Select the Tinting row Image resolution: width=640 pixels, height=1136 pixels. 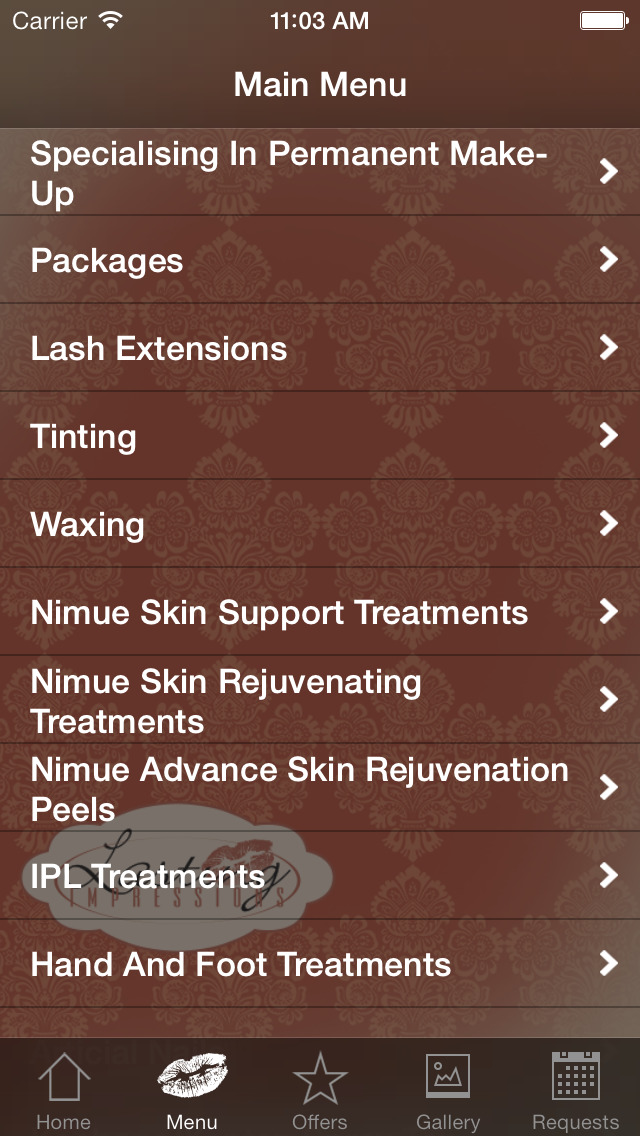320,435
